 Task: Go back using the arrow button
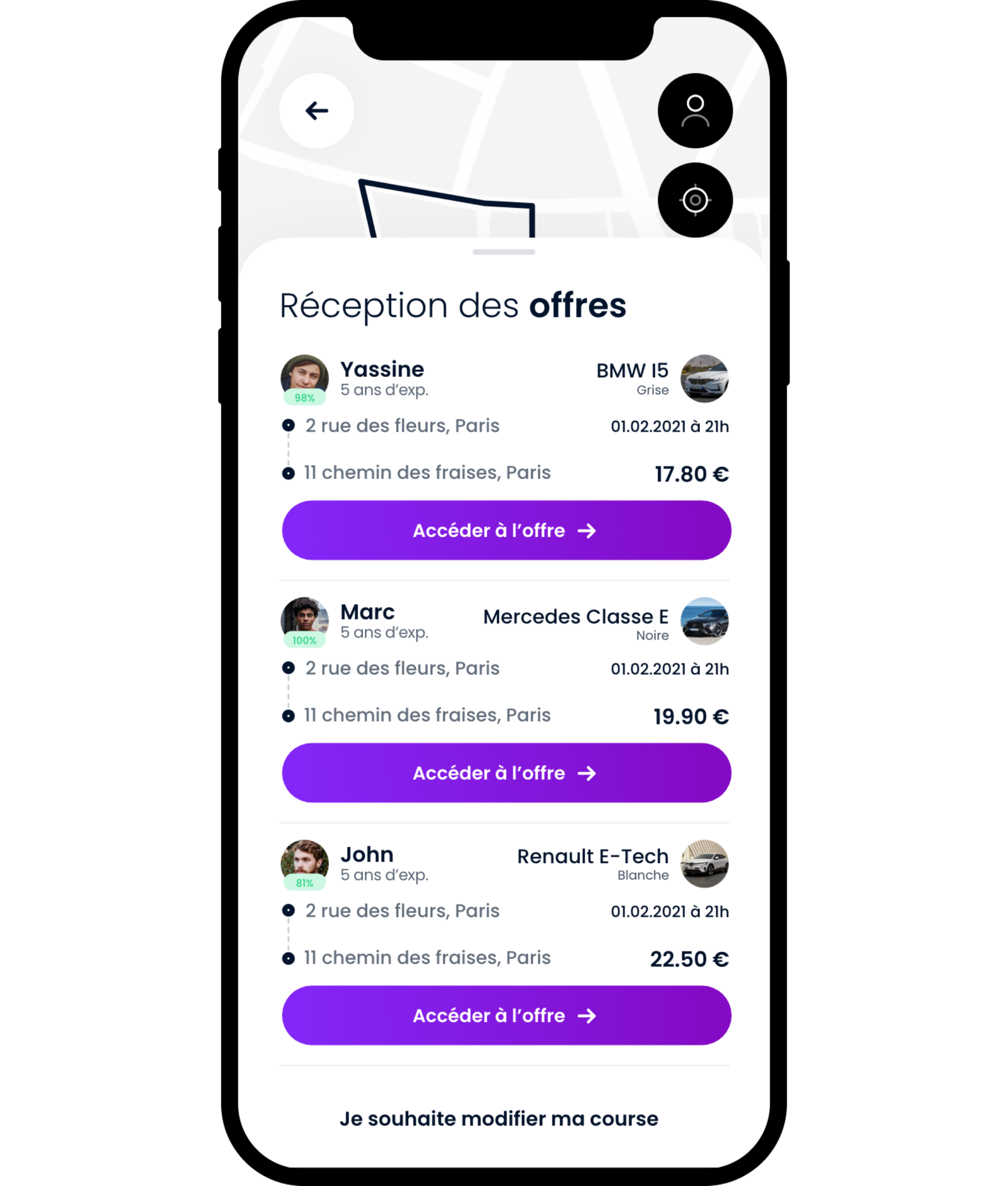[x=316, y=111]
